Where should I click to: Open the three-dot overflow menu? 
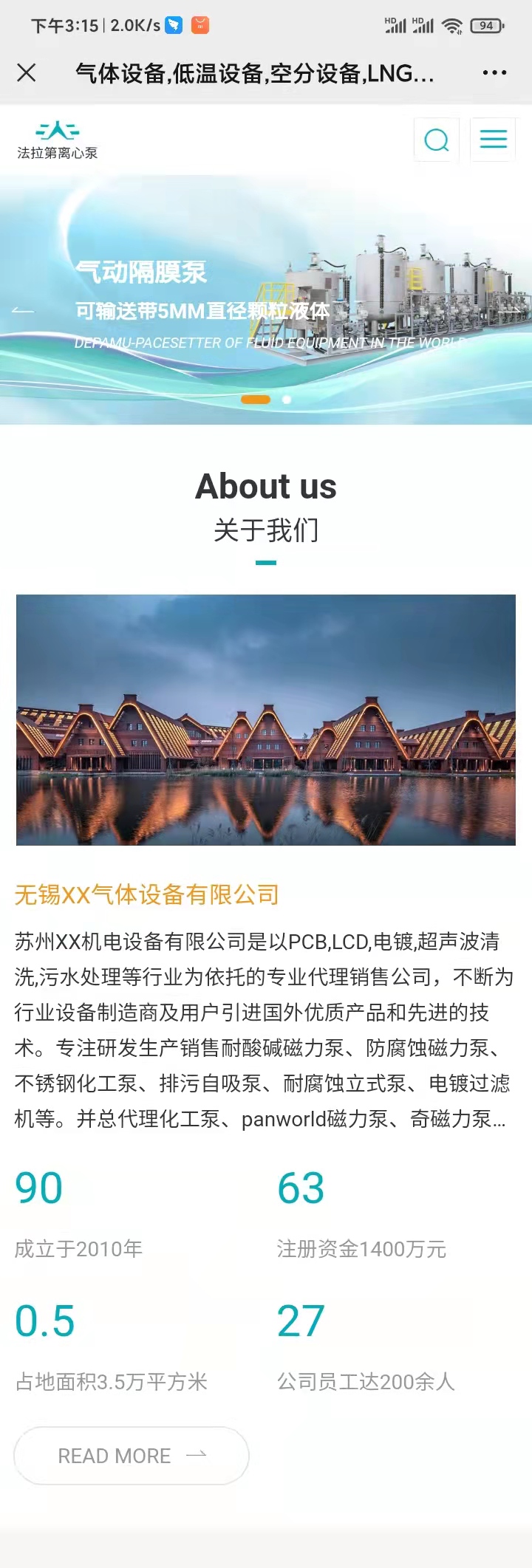click(494, 72)
